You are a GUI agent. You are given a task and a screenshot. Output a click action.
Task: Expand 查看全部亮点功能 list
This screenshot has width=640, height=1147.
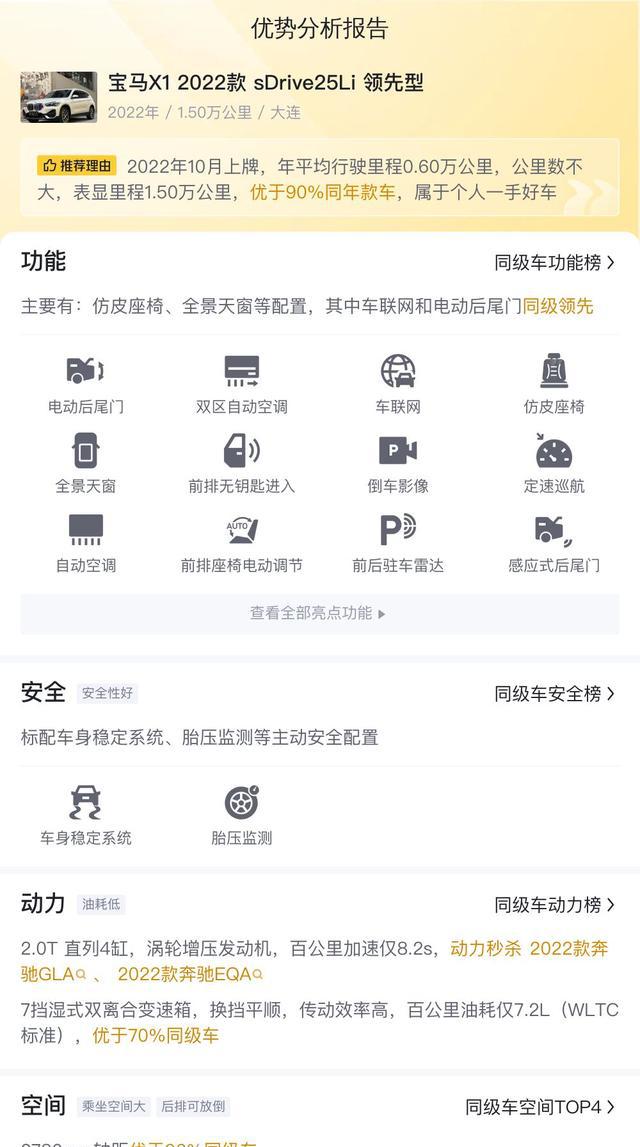point(320,614)
